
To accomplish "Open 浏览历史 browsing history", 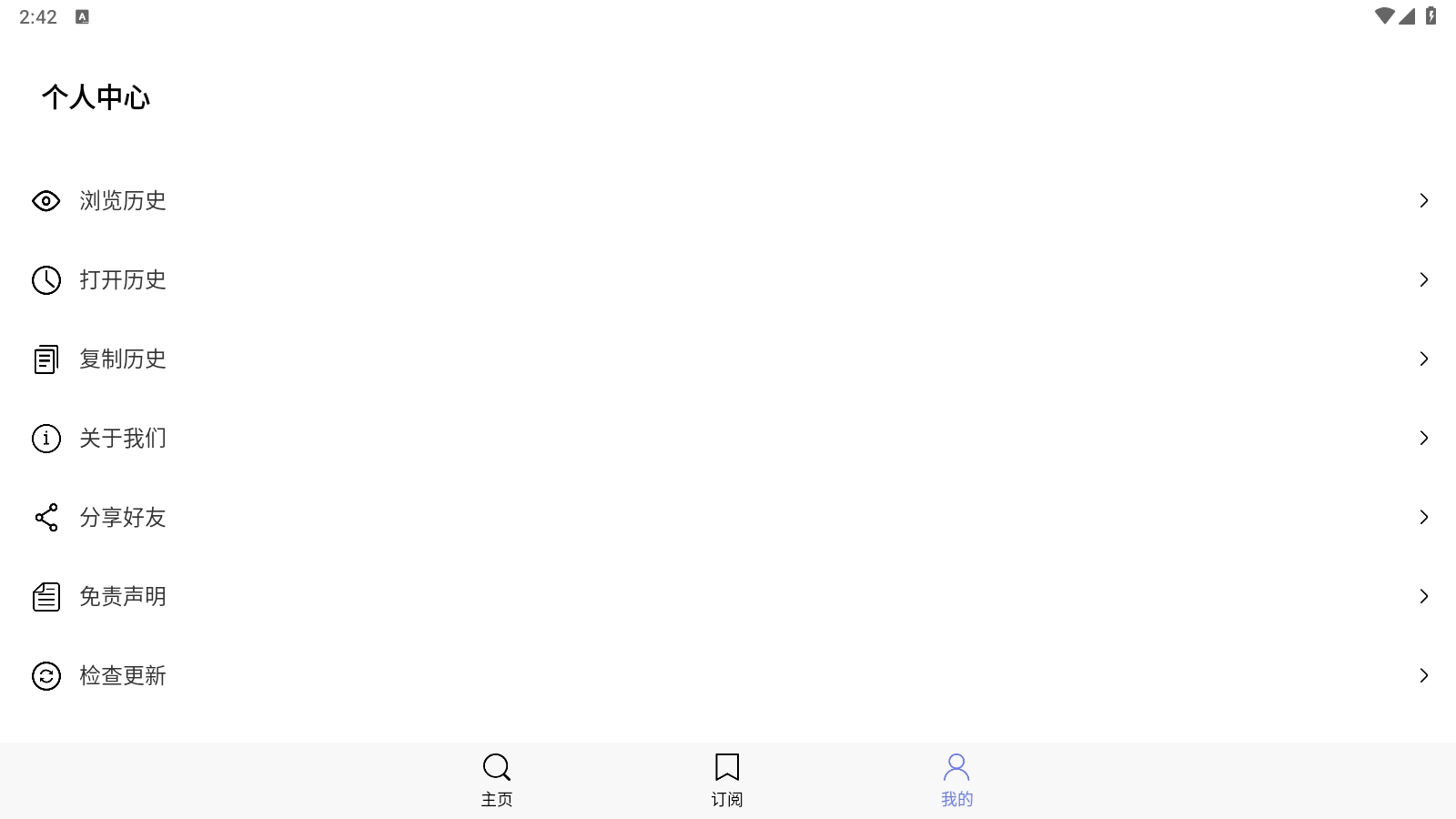I will point(123,200).
